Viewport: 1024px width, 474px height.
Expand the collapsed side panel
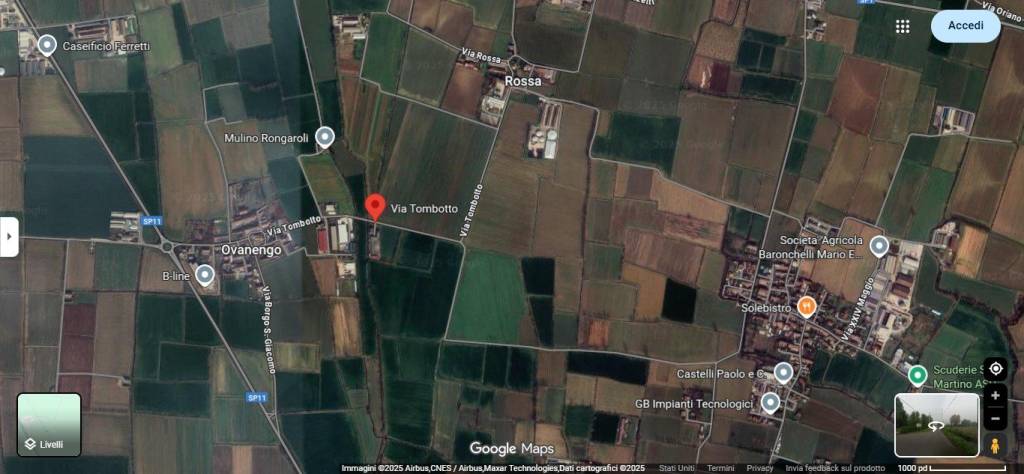point(8,237)
